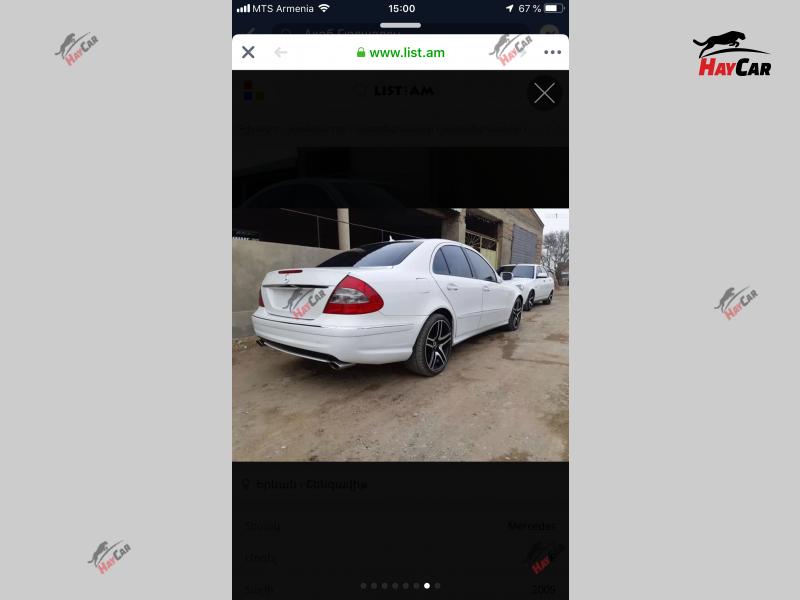The image size is (800, 600).
Task: Close the car photo viewer
Action: tap(544, 93)
